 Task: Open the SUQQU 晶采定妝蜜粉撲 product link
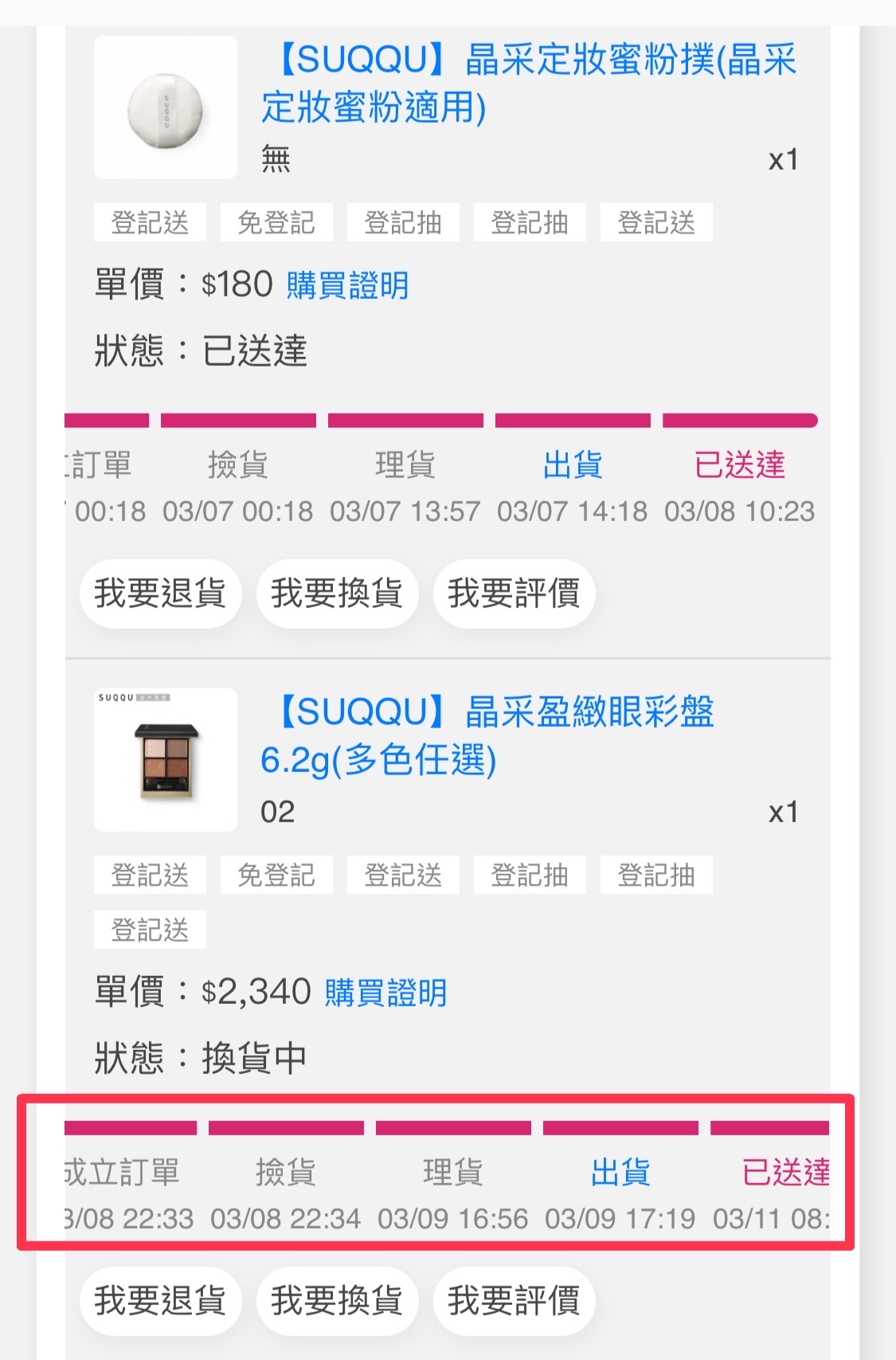pyautogui.click(x=529, y=83)
